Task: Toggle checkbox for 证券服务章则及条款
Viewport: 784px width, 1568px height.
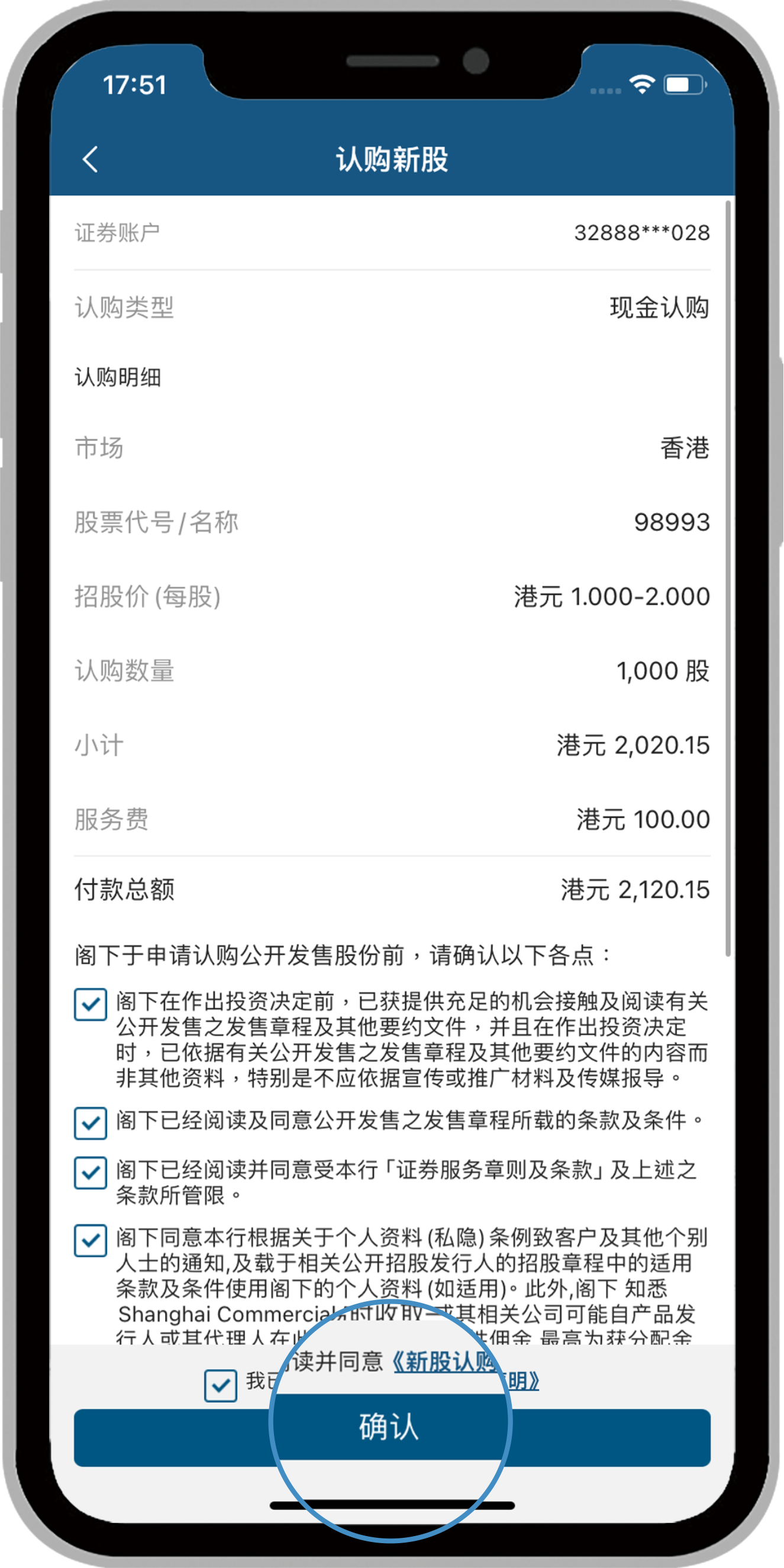Action: point(90,1173)
